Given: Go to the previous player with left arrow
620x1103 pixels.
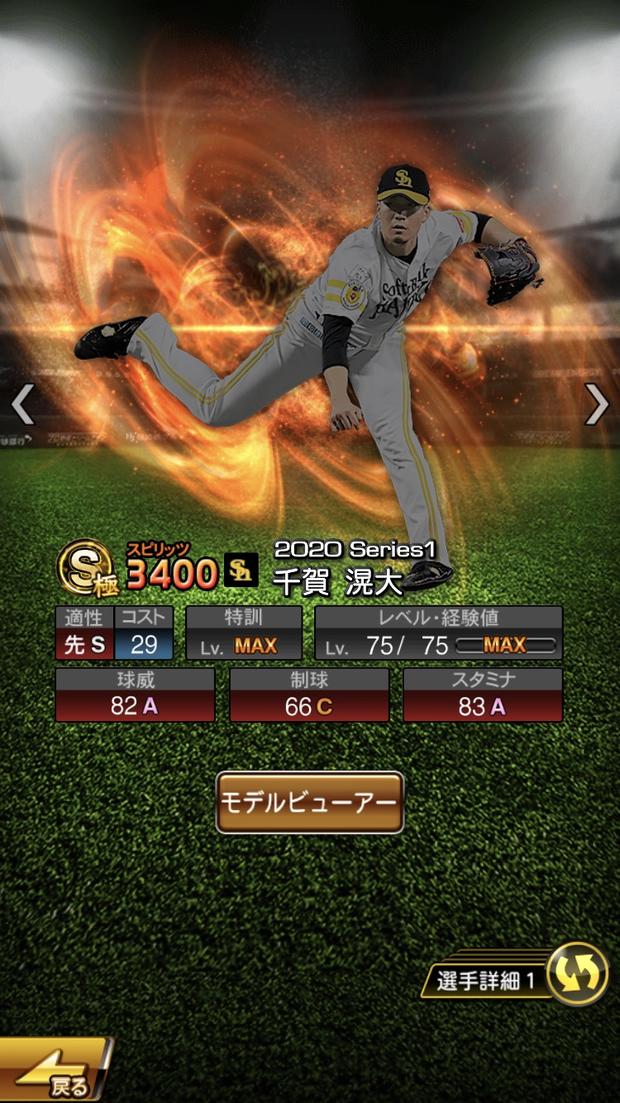Looking at the screenshot, I should pos(23,404).
